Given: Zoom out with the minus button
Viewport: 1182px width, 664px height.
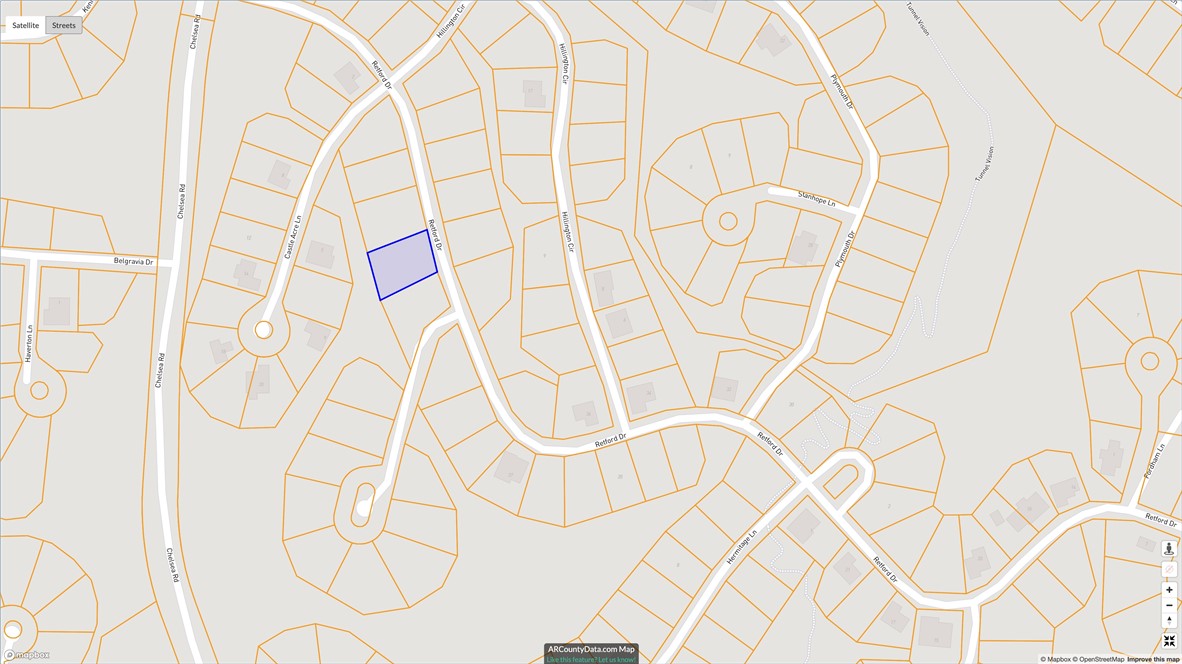Looking at the screenshot, I should [1169, 605].
